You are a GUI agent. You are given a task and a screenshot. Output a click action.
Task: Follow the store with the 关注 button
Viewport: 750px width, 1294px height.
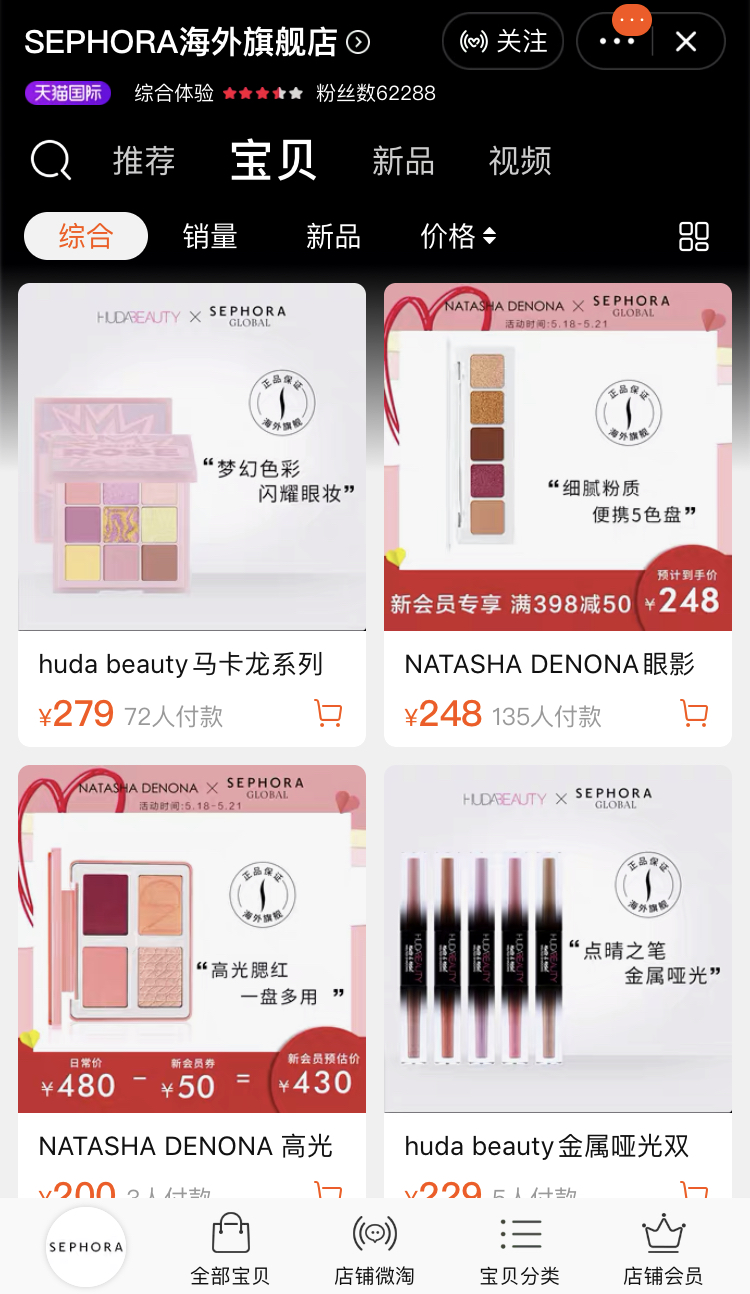(x=503, y=41)
